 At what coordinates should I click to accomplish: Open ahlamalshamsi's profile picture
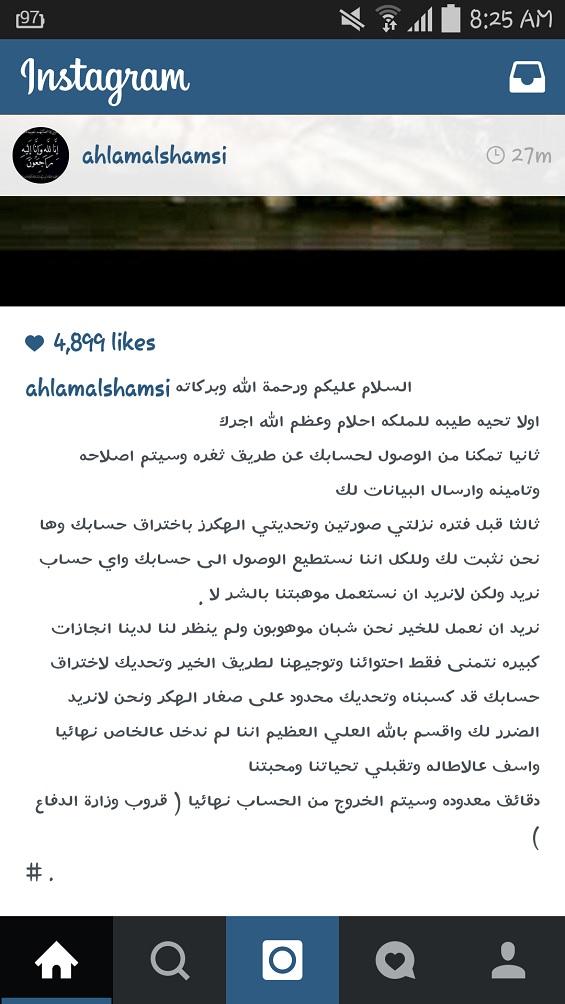(40, 155)
